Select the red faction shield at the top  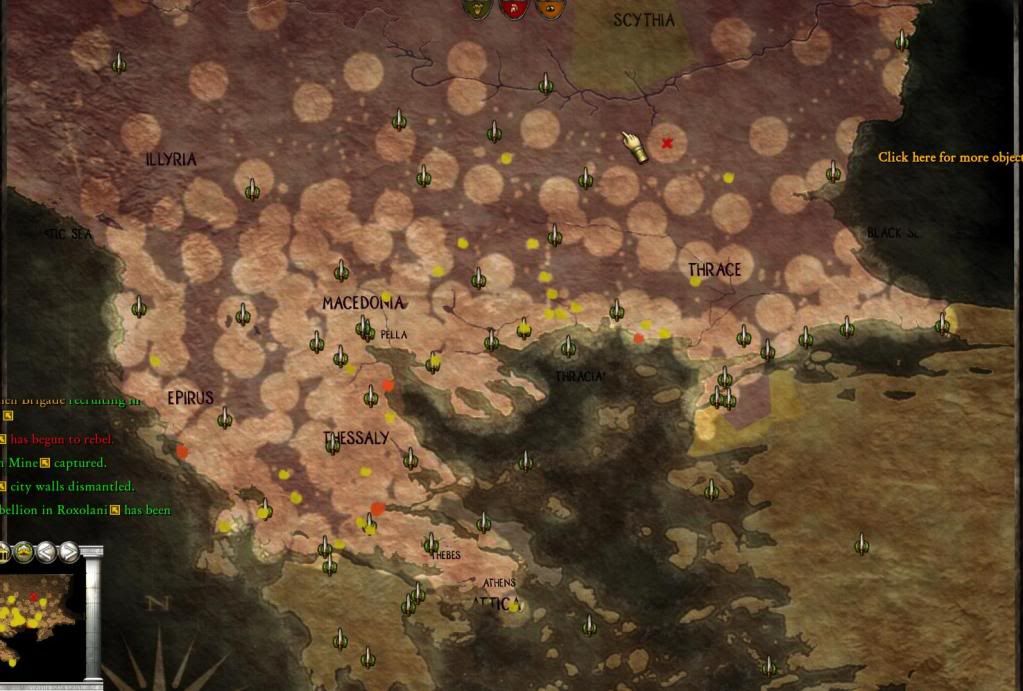513,8
